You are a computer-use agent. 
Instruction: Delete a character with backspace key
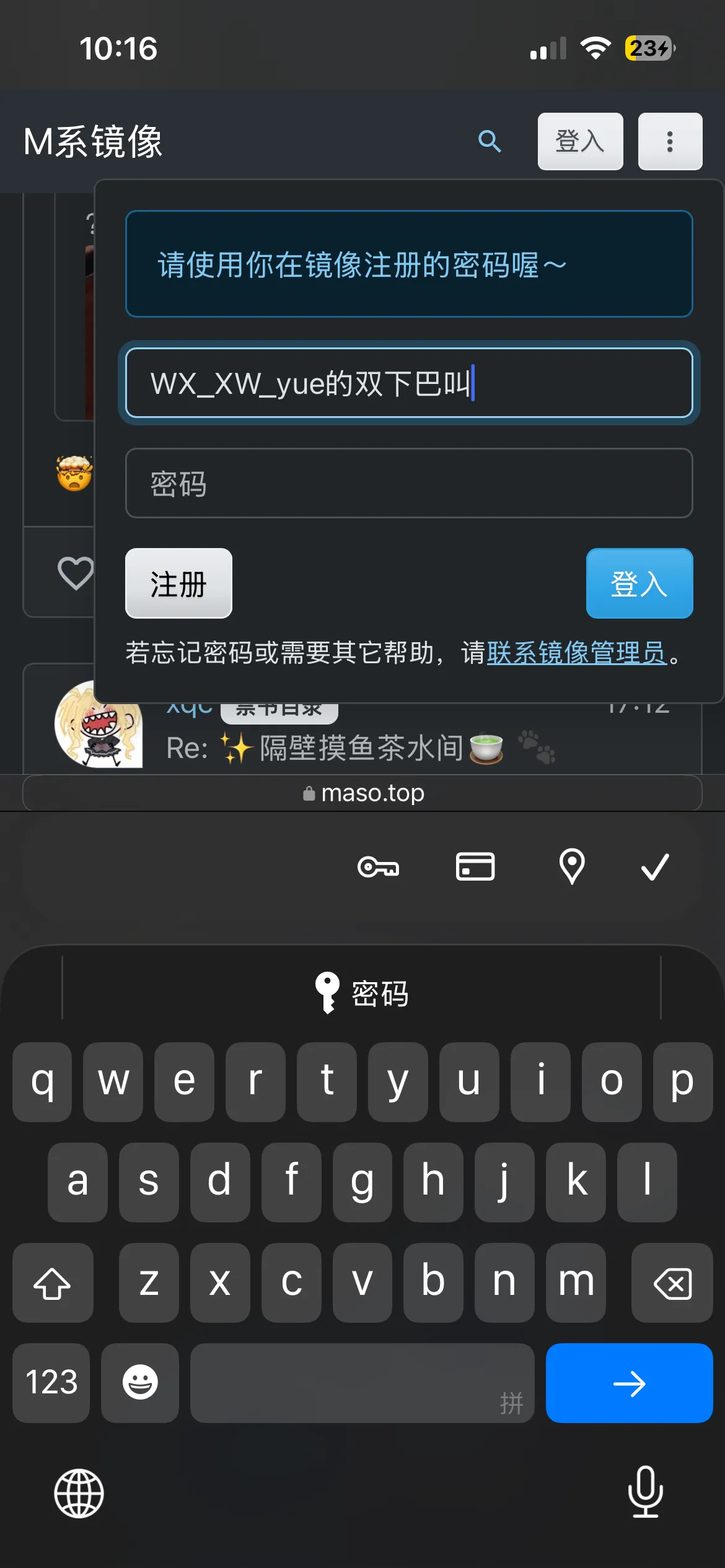(672, 1283)
